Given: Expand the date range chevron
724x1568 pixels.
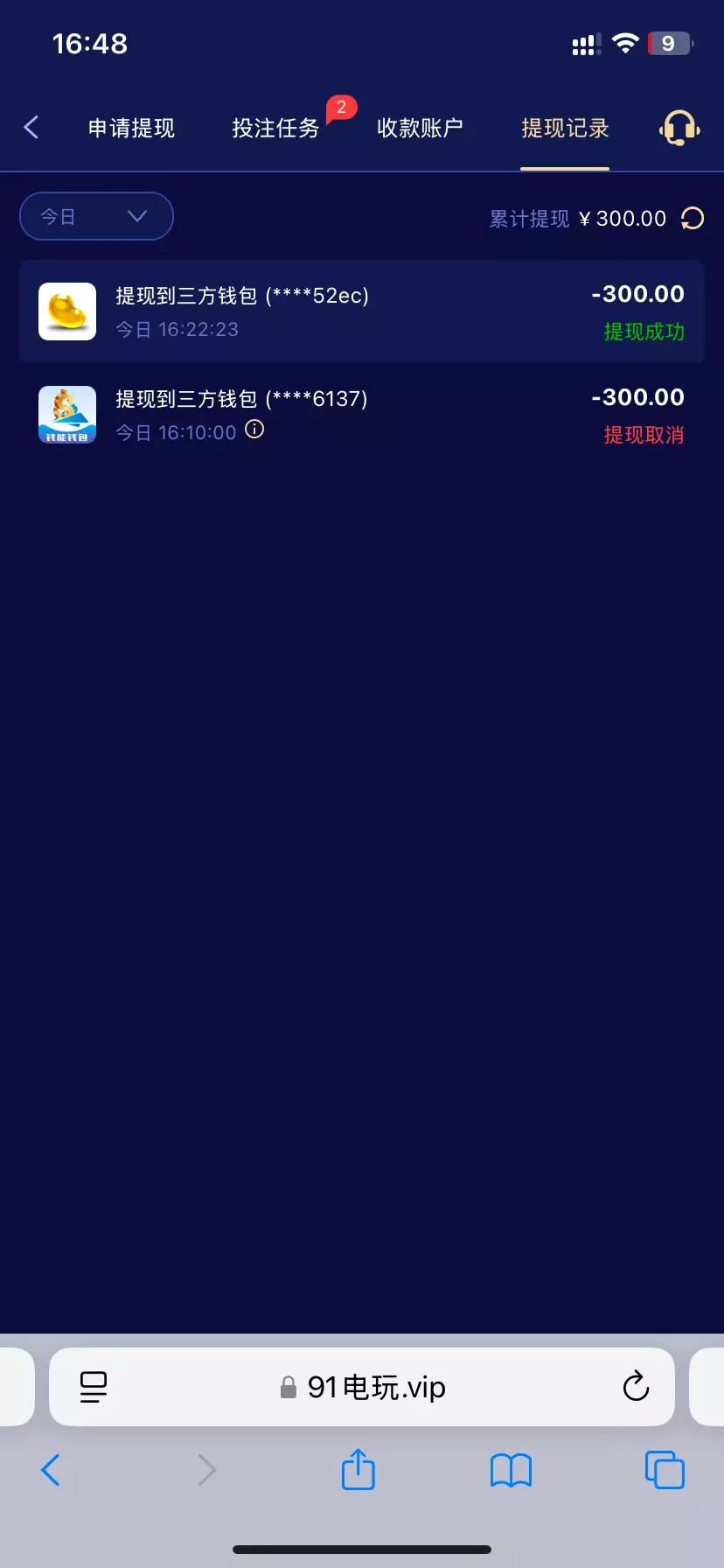Looking at the screenshot, I should coord(136,216).
